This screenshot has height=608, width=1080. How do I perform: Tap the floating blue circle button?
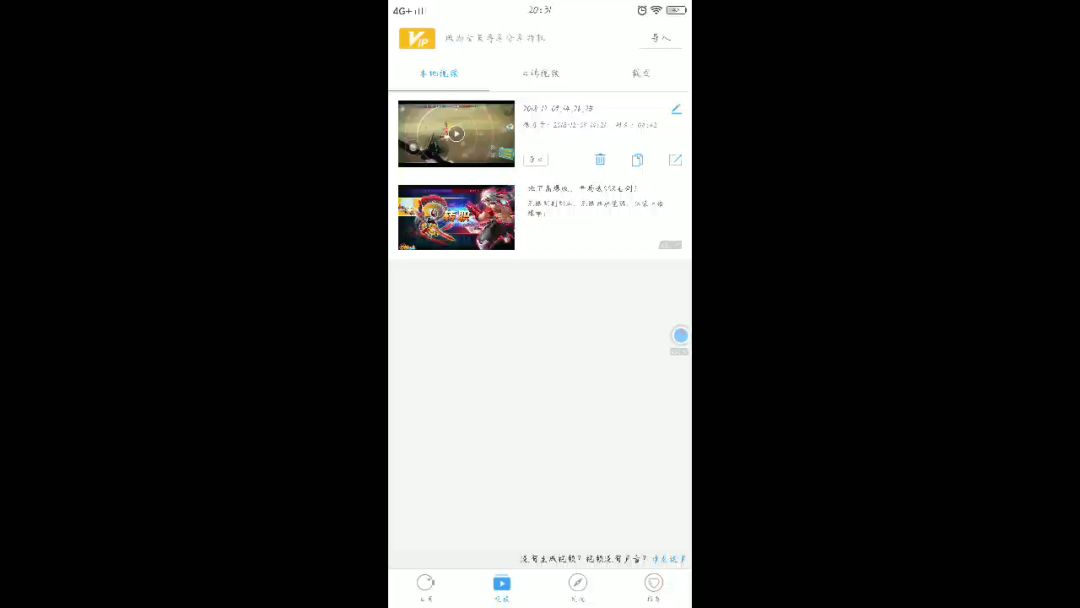tap(681, 335)
